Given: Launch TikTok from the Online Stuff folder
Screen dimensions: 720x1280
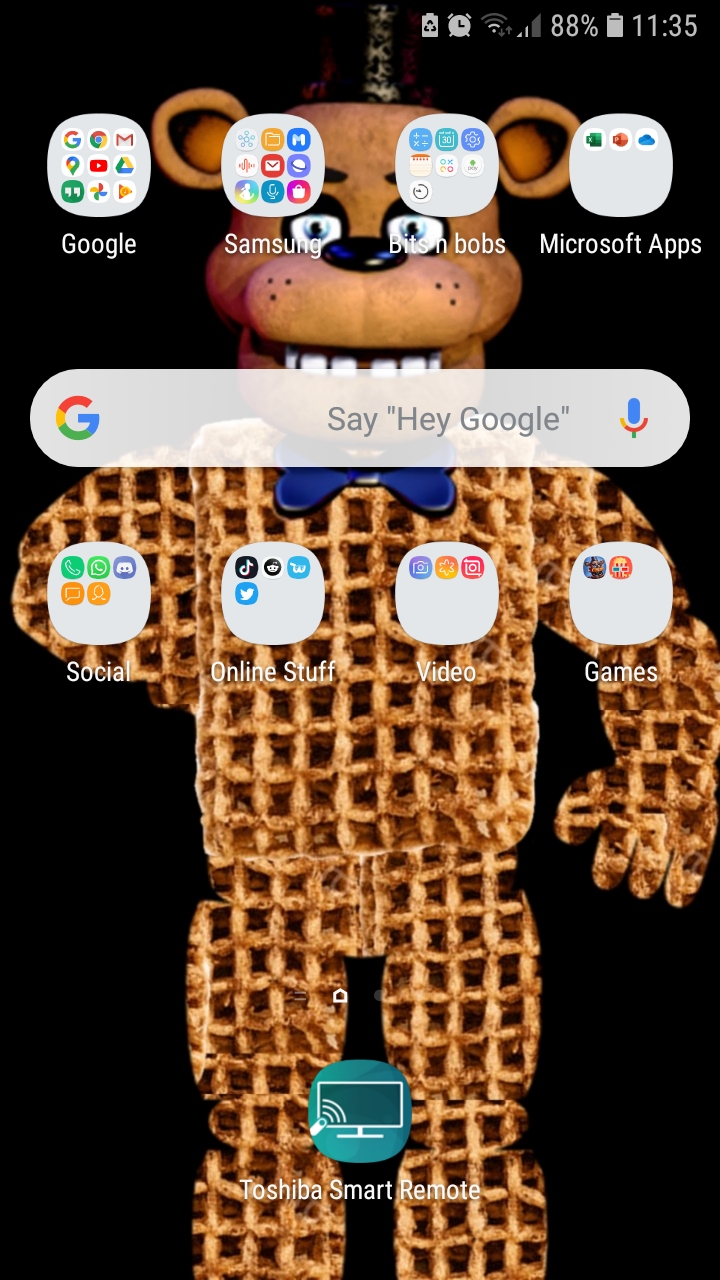Looking at the screenshot, I should 245,567.
